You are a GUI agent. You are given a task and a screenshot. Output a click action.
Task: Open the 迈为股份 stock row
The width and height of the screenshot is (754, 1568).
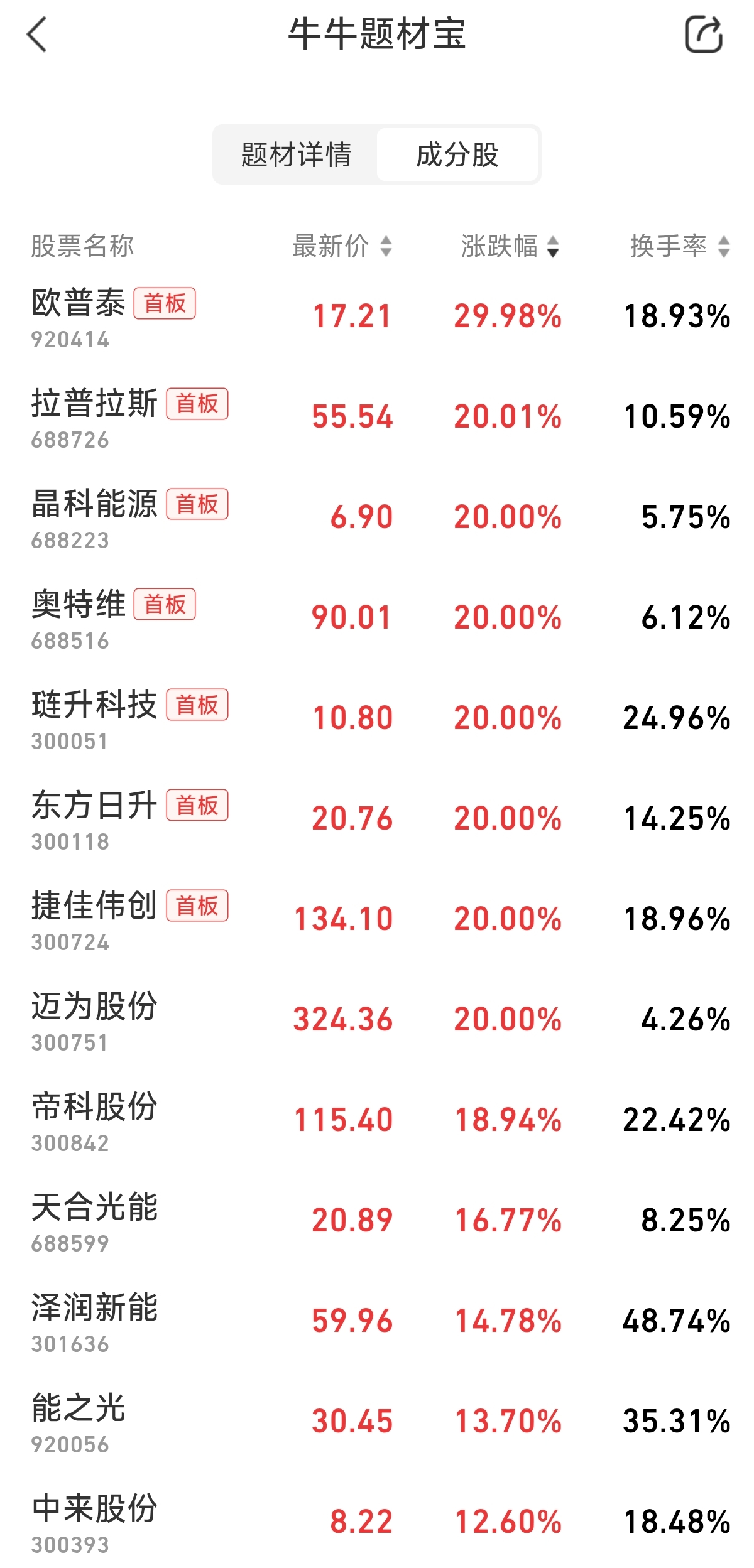(x=94, y=1020)
